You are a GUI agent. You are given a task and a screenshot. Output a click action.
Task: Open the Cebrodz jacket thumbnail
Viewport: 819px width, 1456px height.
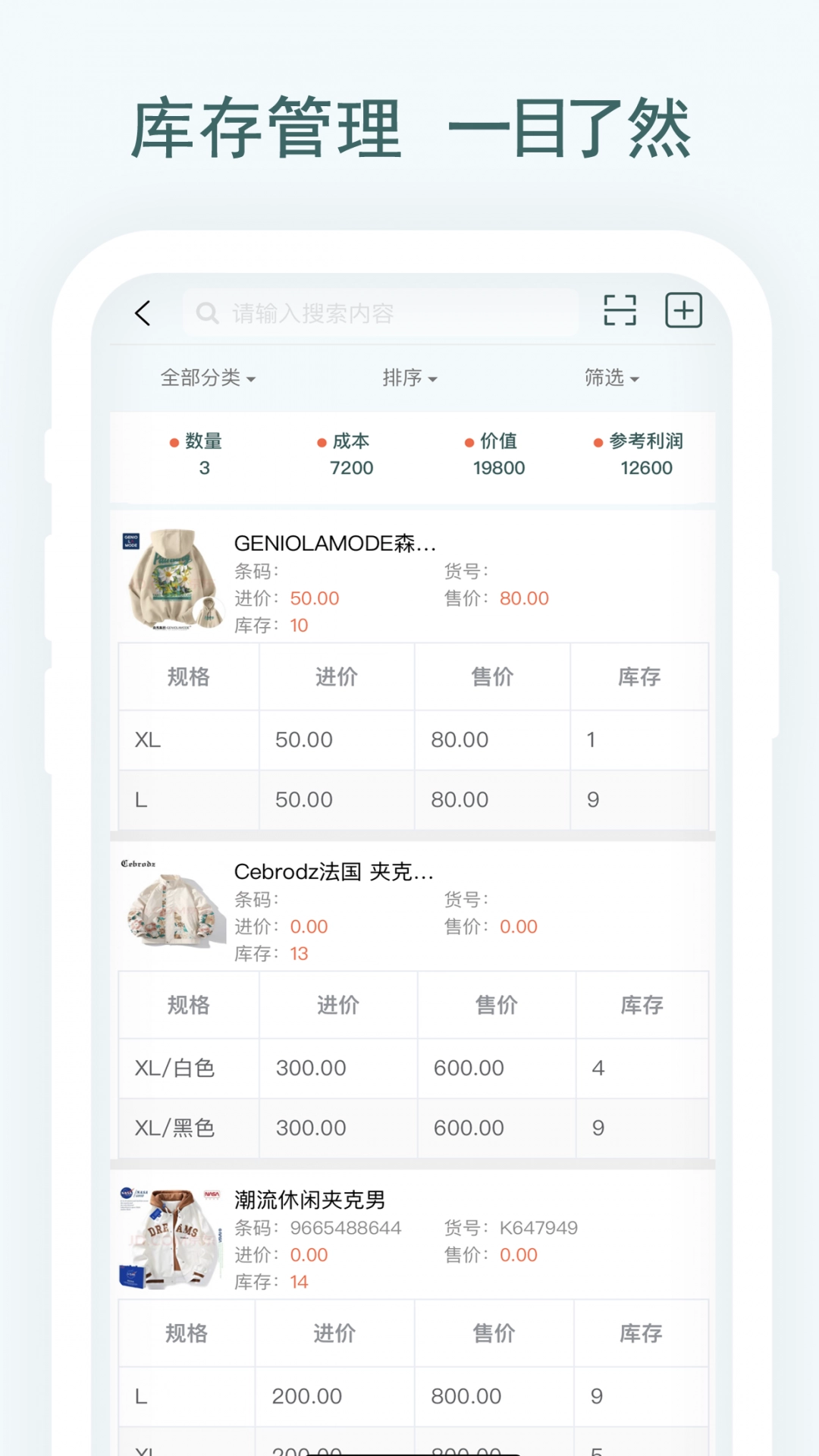pos(168,908)
